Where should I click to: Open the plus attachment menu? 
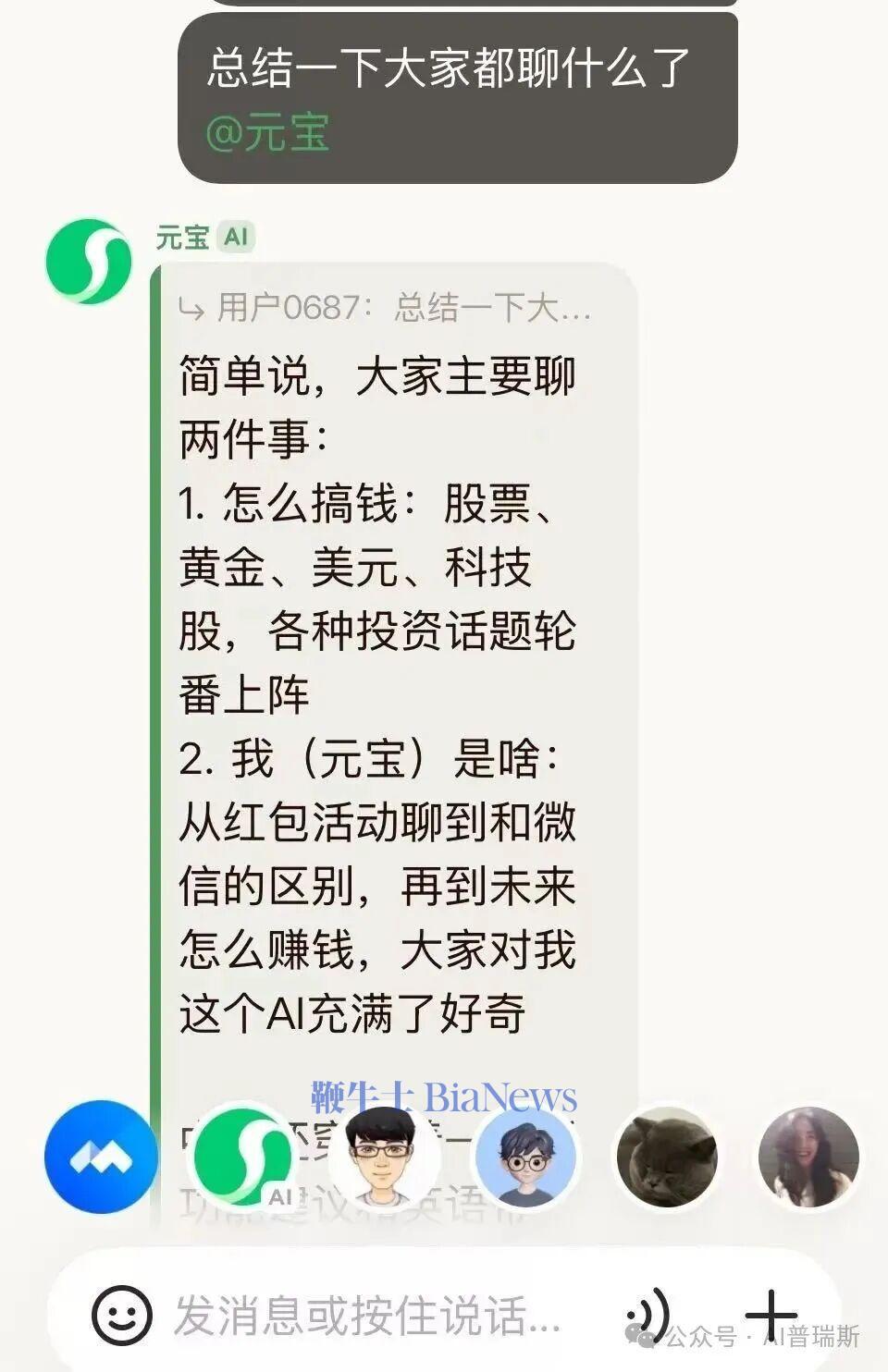[771, 1313]
